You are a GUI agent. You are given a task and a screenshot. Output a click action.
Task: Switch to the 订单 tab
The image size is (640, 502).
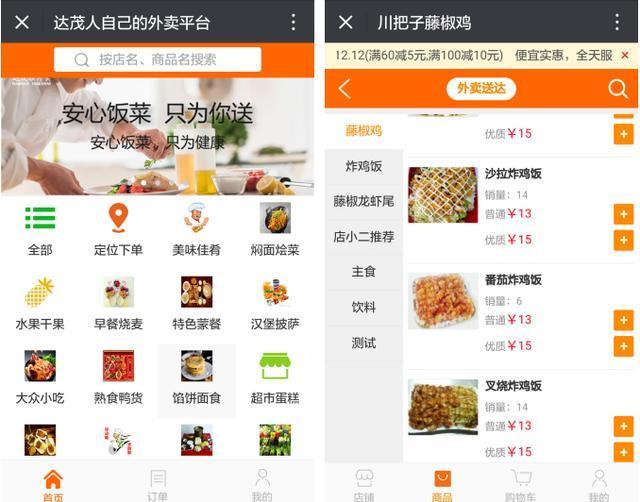(x=158, y=485)
